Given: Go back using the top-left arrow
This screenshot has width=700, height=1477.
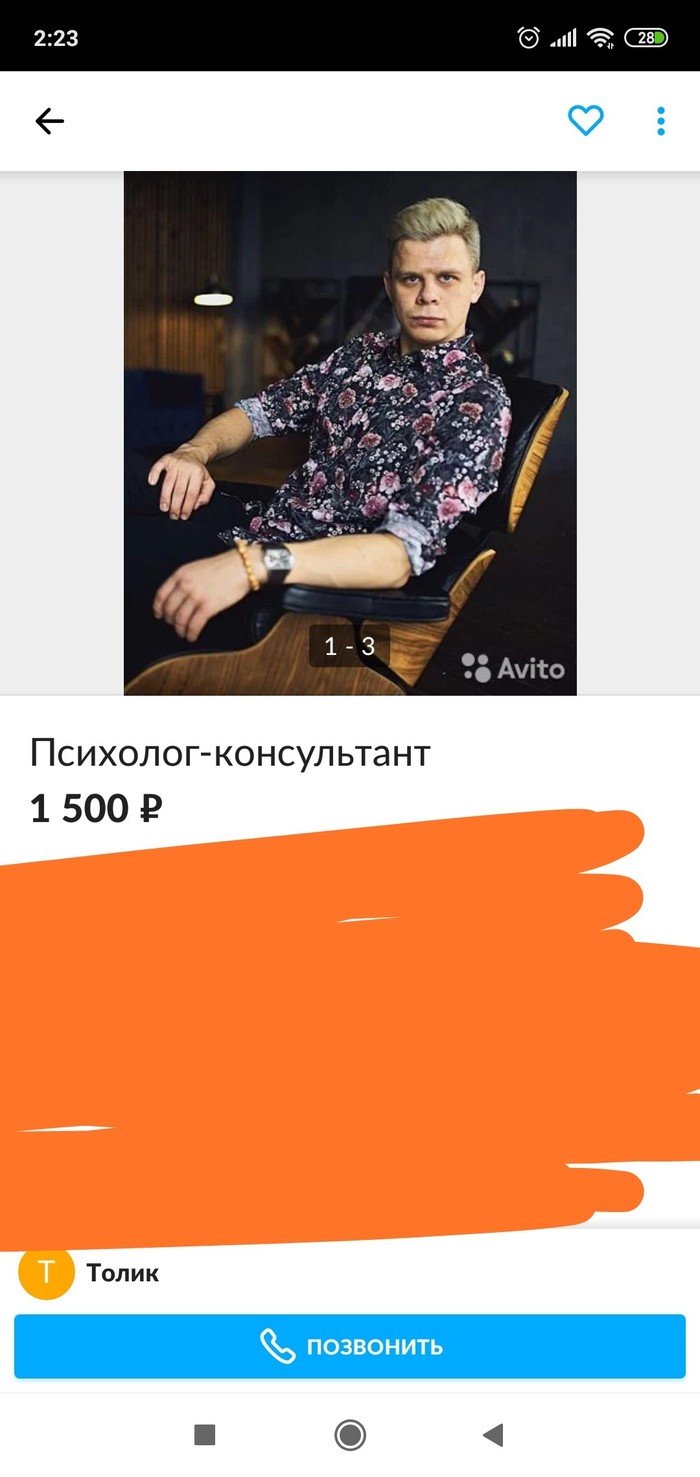Looking at the screenshot, I should point(49,122).
